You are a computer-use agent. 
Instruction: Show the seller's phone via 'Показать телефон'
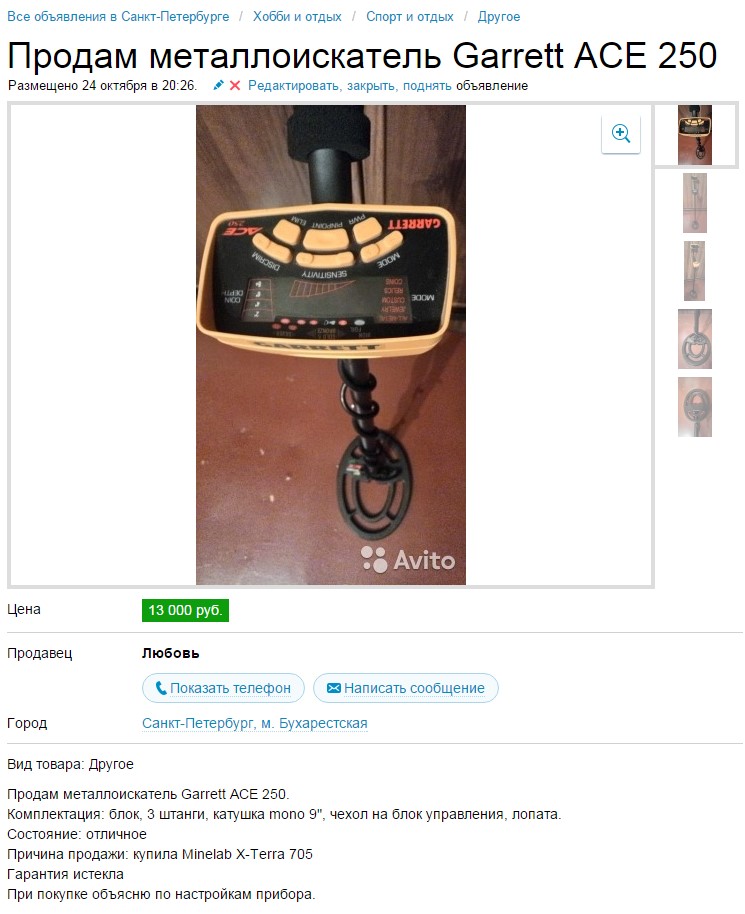point(223,688)
